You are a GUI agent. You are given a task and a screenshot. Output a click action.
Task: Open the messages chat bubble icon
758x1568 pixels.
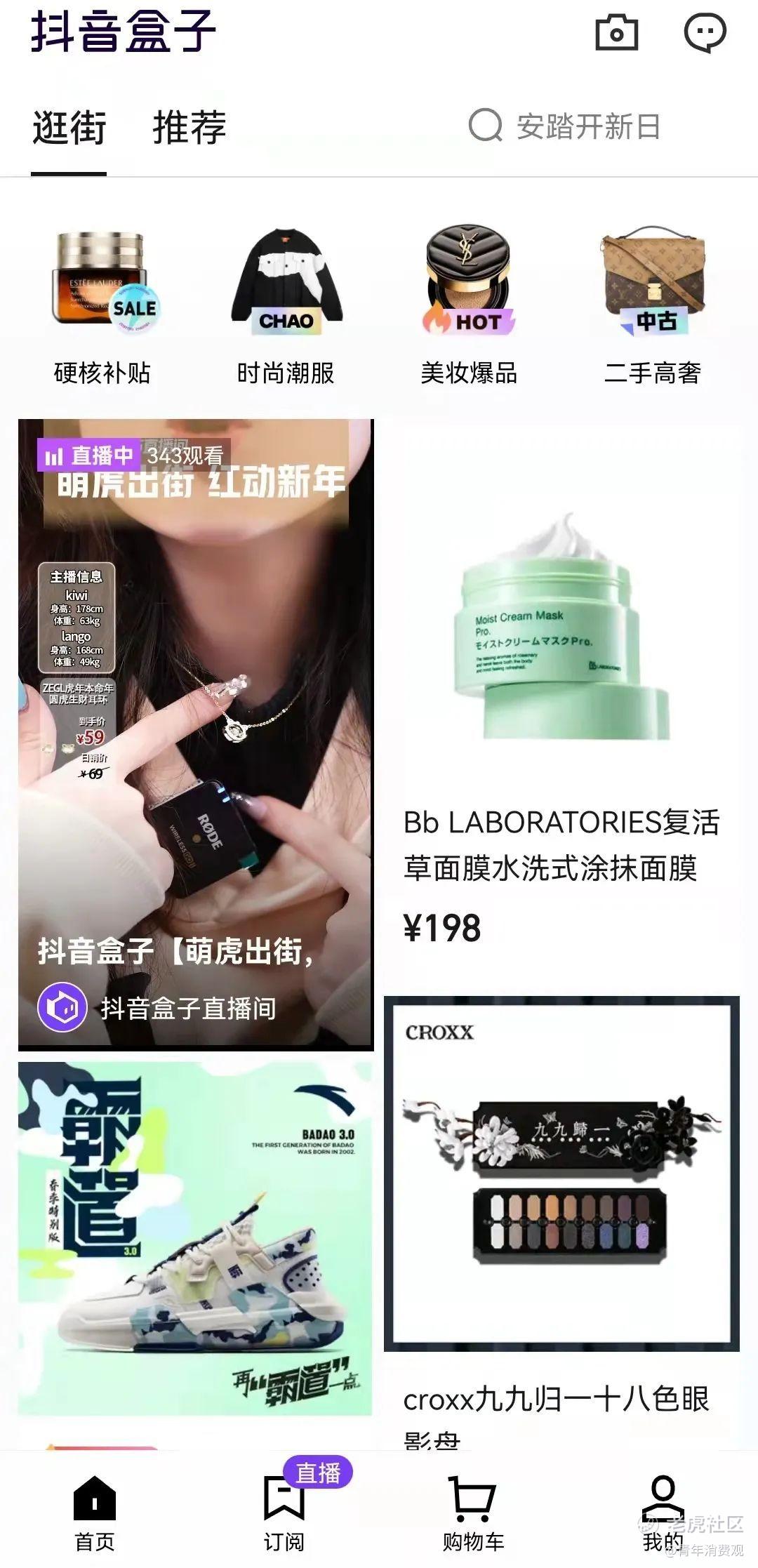705,32
